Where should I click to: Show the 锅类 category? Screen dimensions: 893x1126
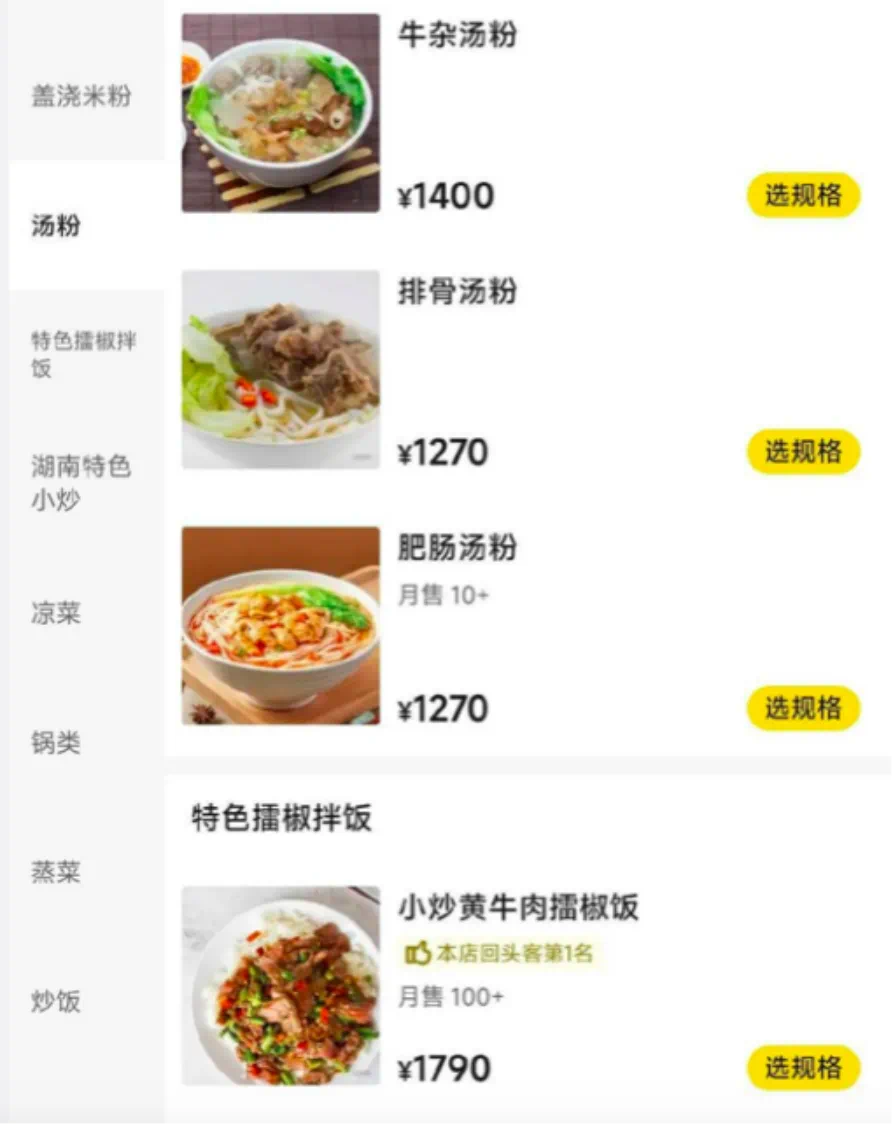click(56, 742)
